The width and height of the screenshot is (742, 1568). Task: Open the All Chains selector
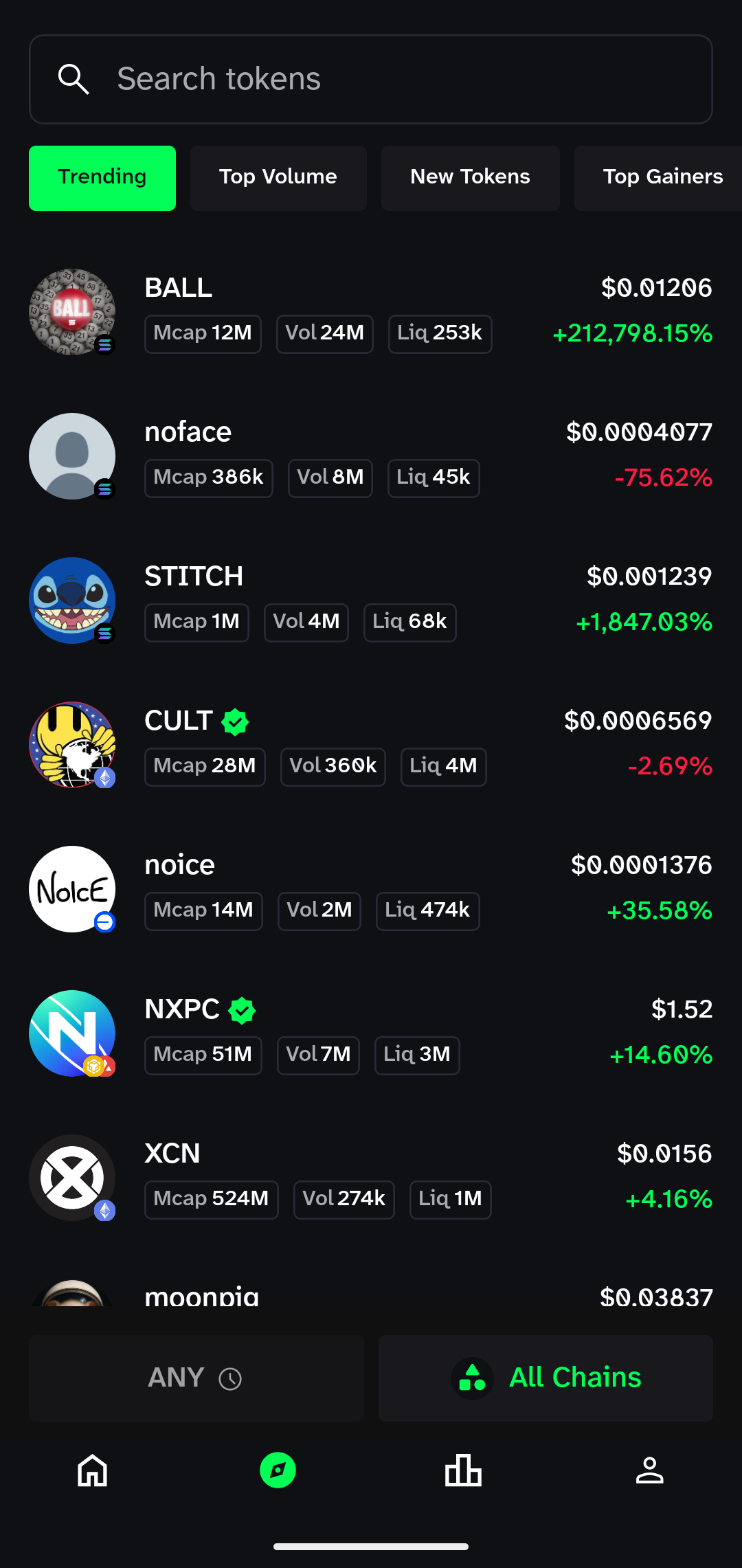tap(546, 1378)
